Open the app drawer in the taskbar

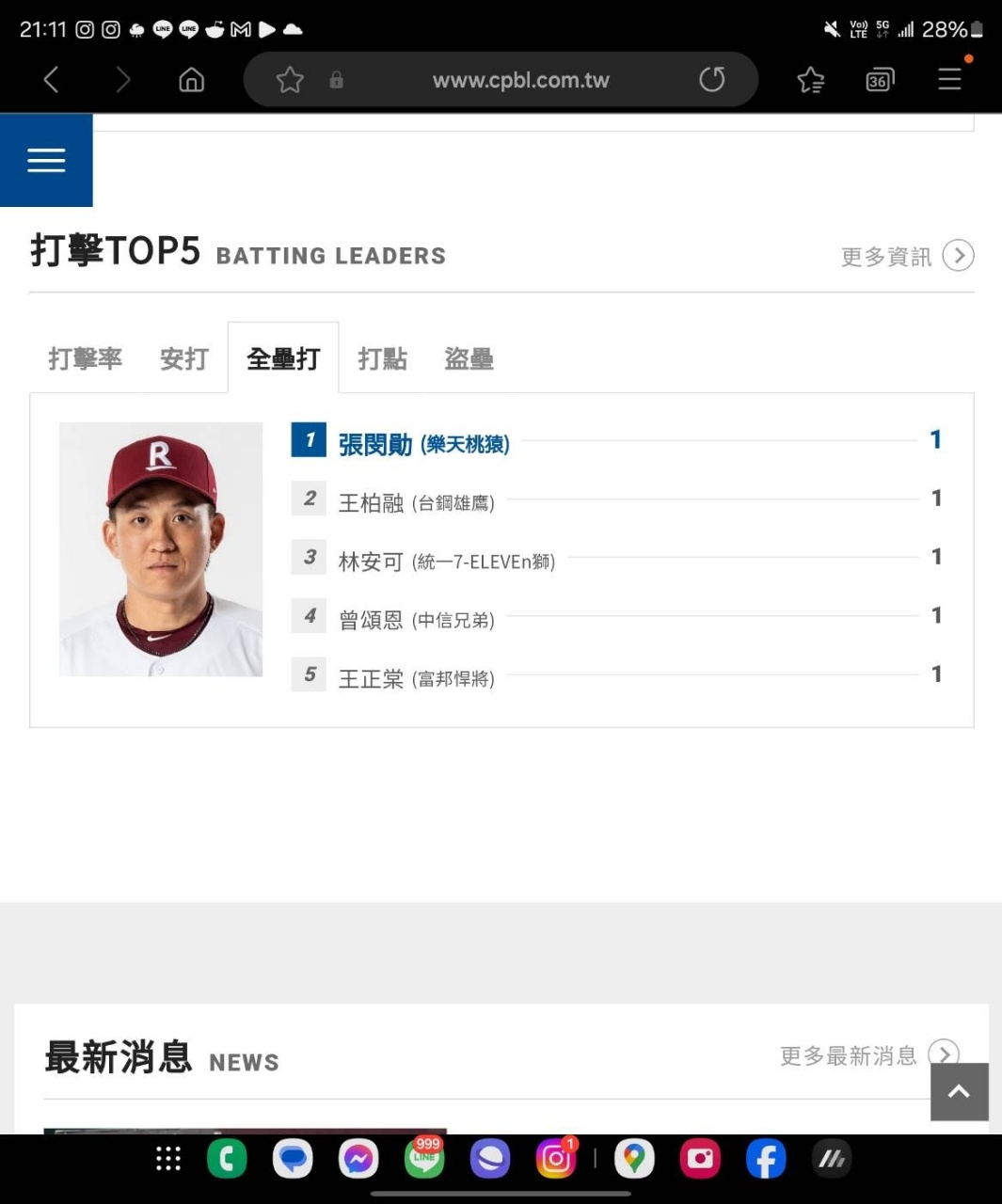tap(168, 1159)
